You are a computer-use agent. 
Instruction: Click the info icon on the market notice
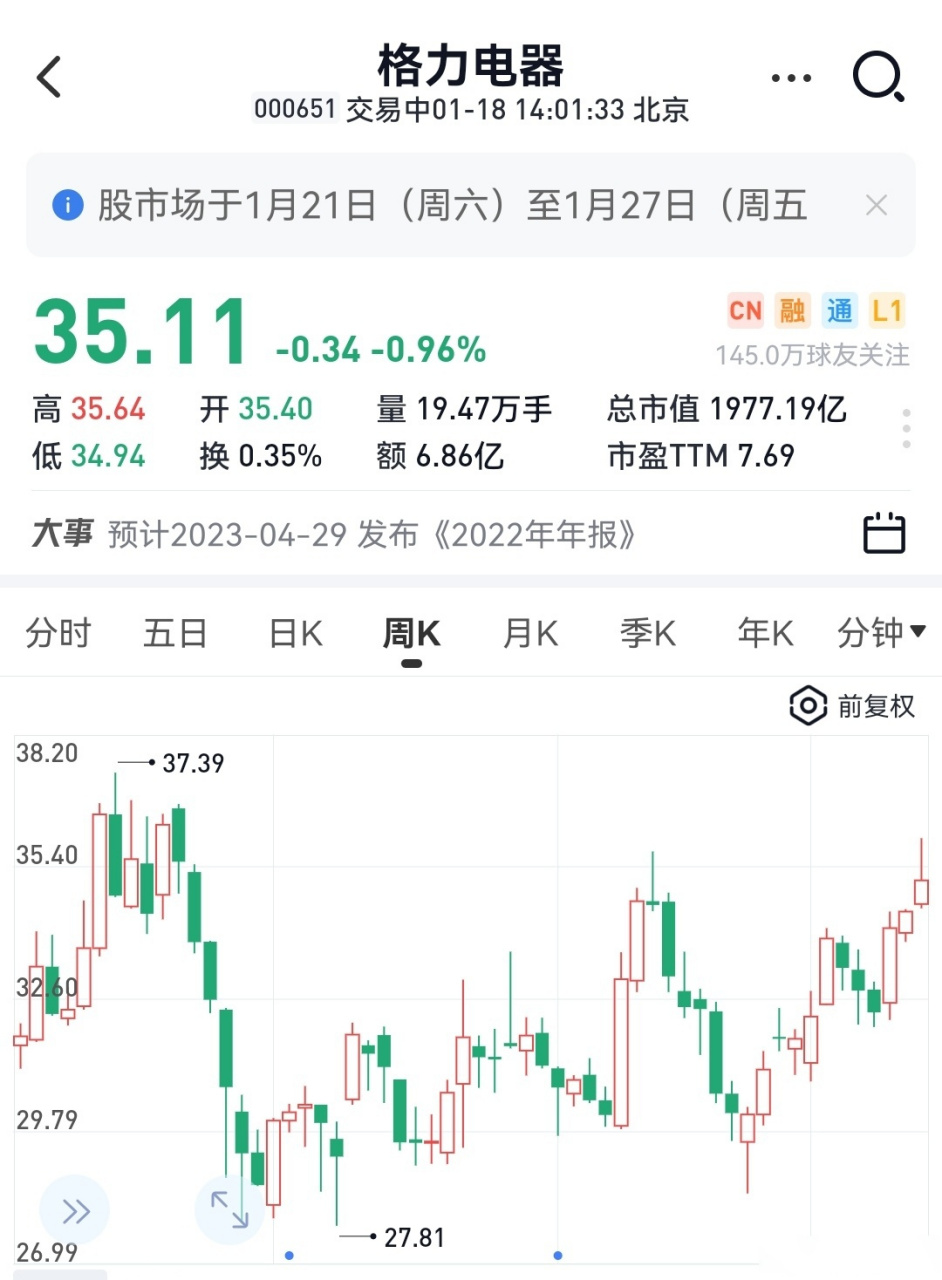68,204
